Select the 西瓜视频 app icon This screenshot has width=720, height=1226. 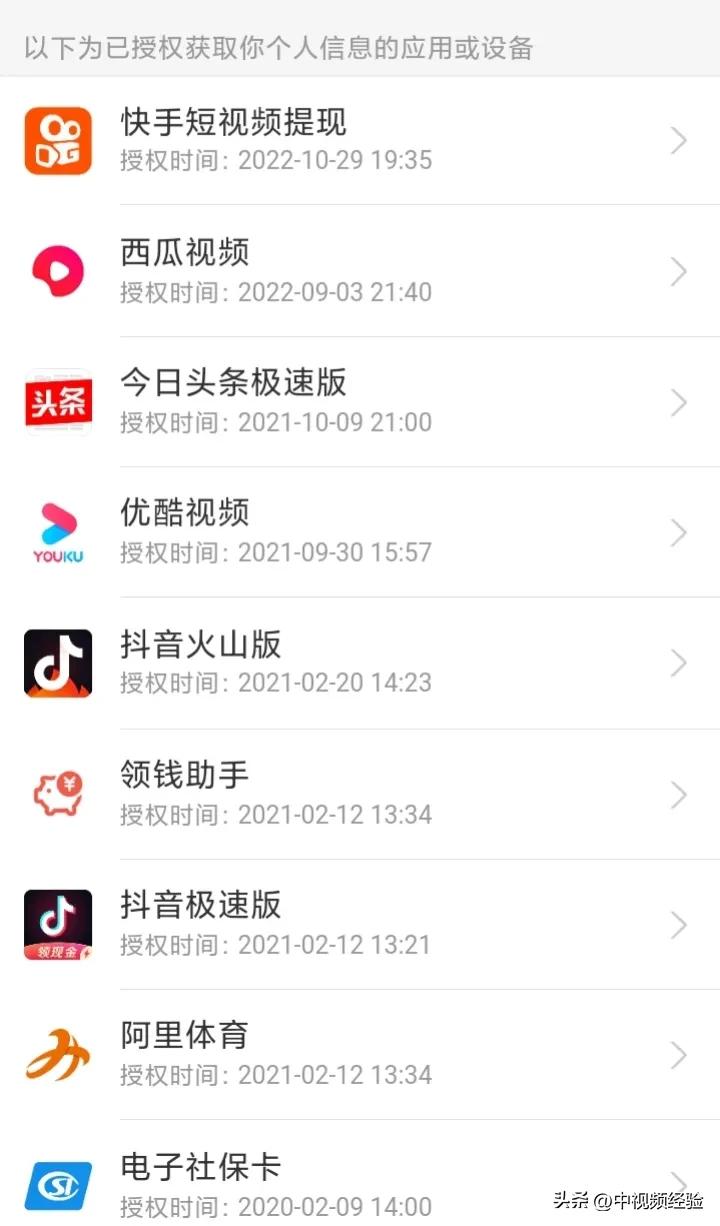(57, 270)
